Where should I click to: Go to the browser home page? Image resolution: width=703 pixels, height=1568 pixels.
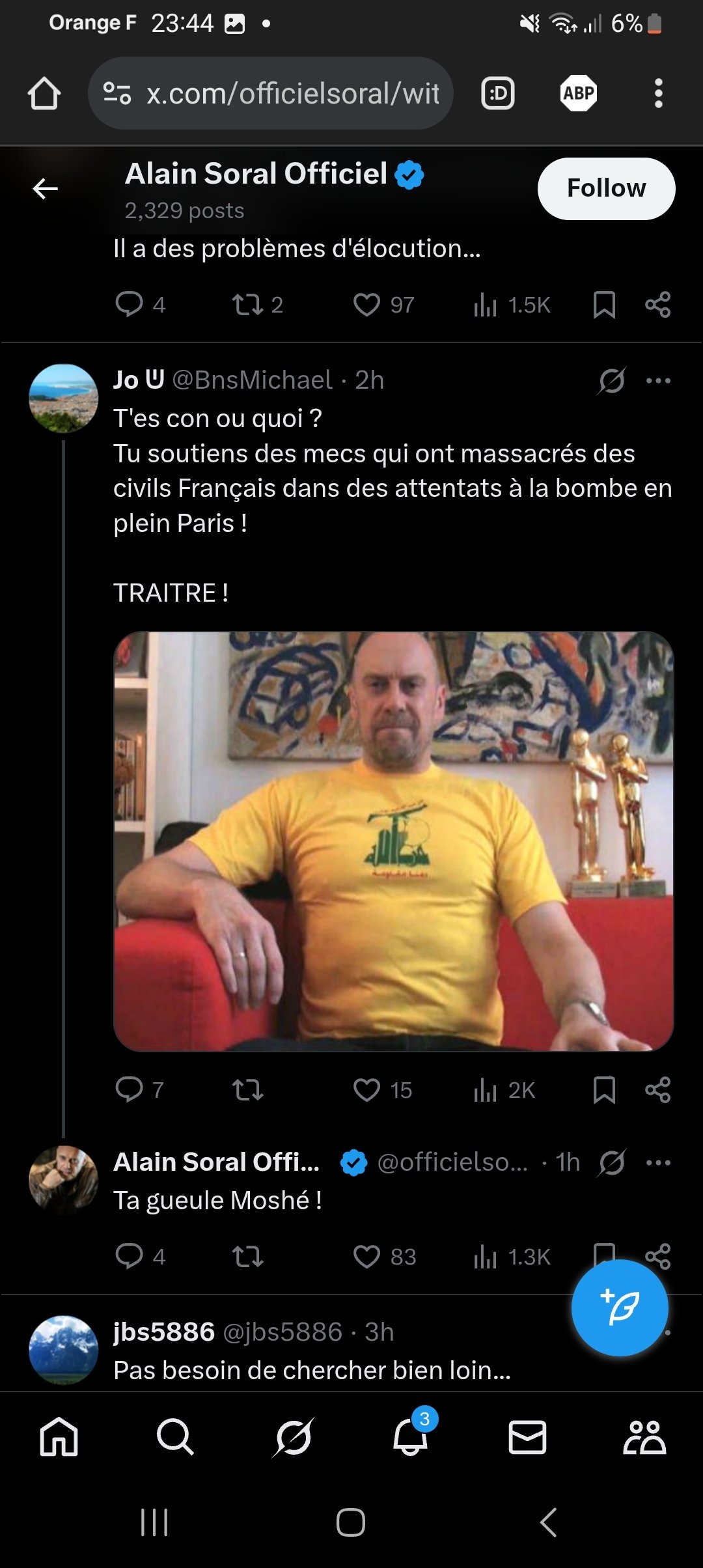(44, 93)
